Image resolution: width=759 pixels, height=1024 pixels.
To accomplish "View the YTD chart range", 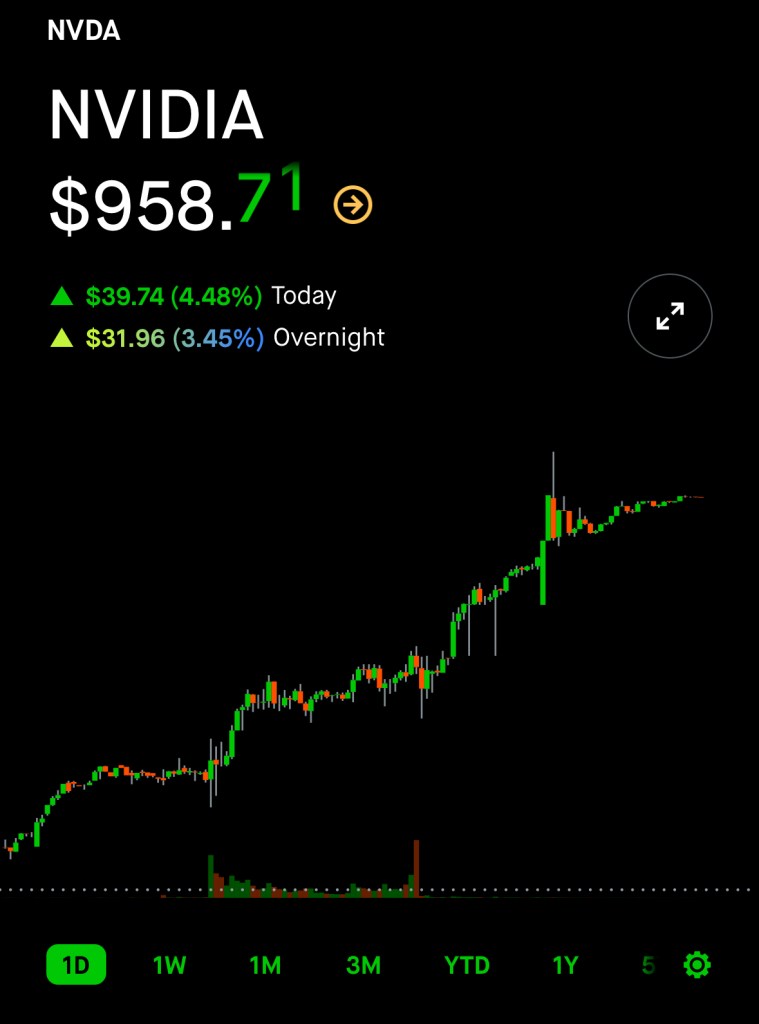I will pos(467,965).
